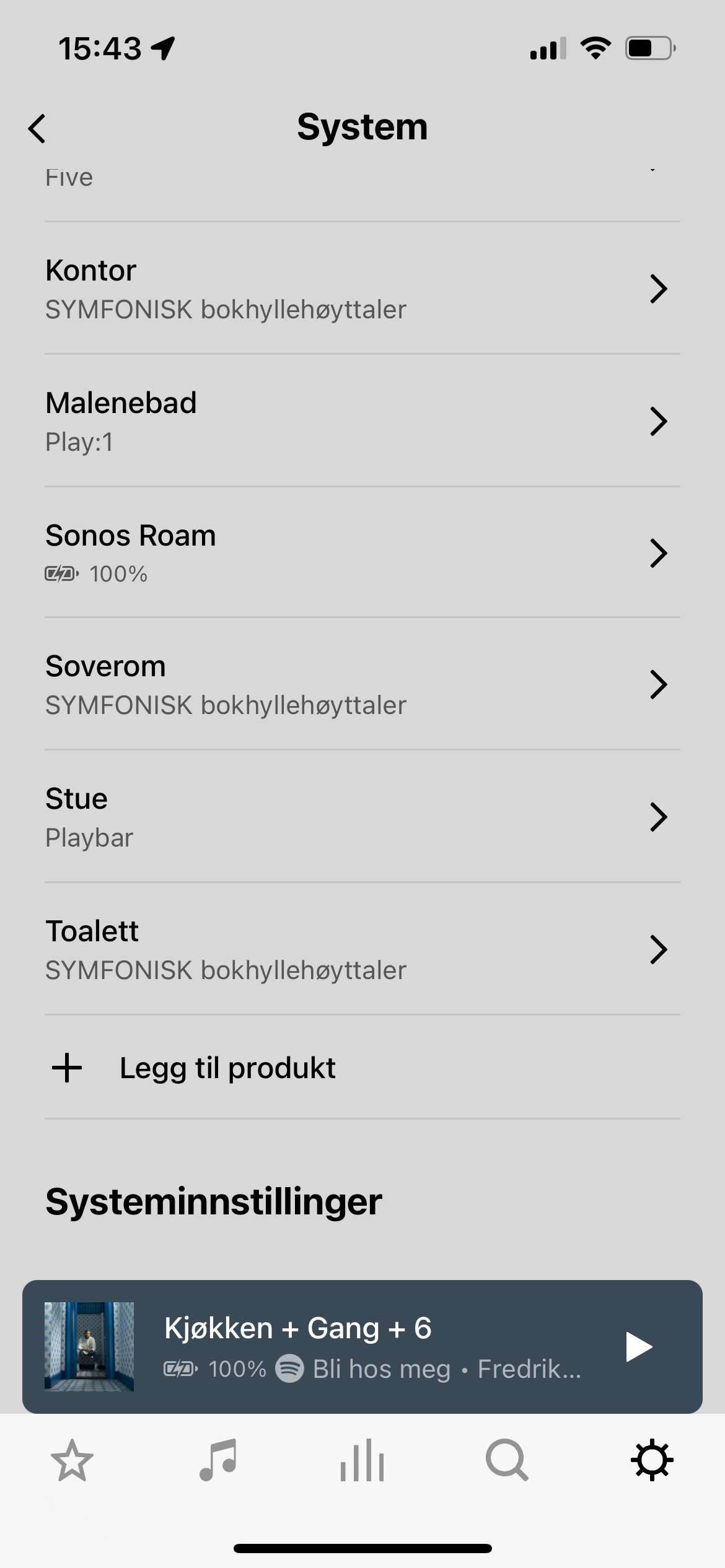Play the track in the mini player
725x1568 pixels.
(x=639, y=1347)
